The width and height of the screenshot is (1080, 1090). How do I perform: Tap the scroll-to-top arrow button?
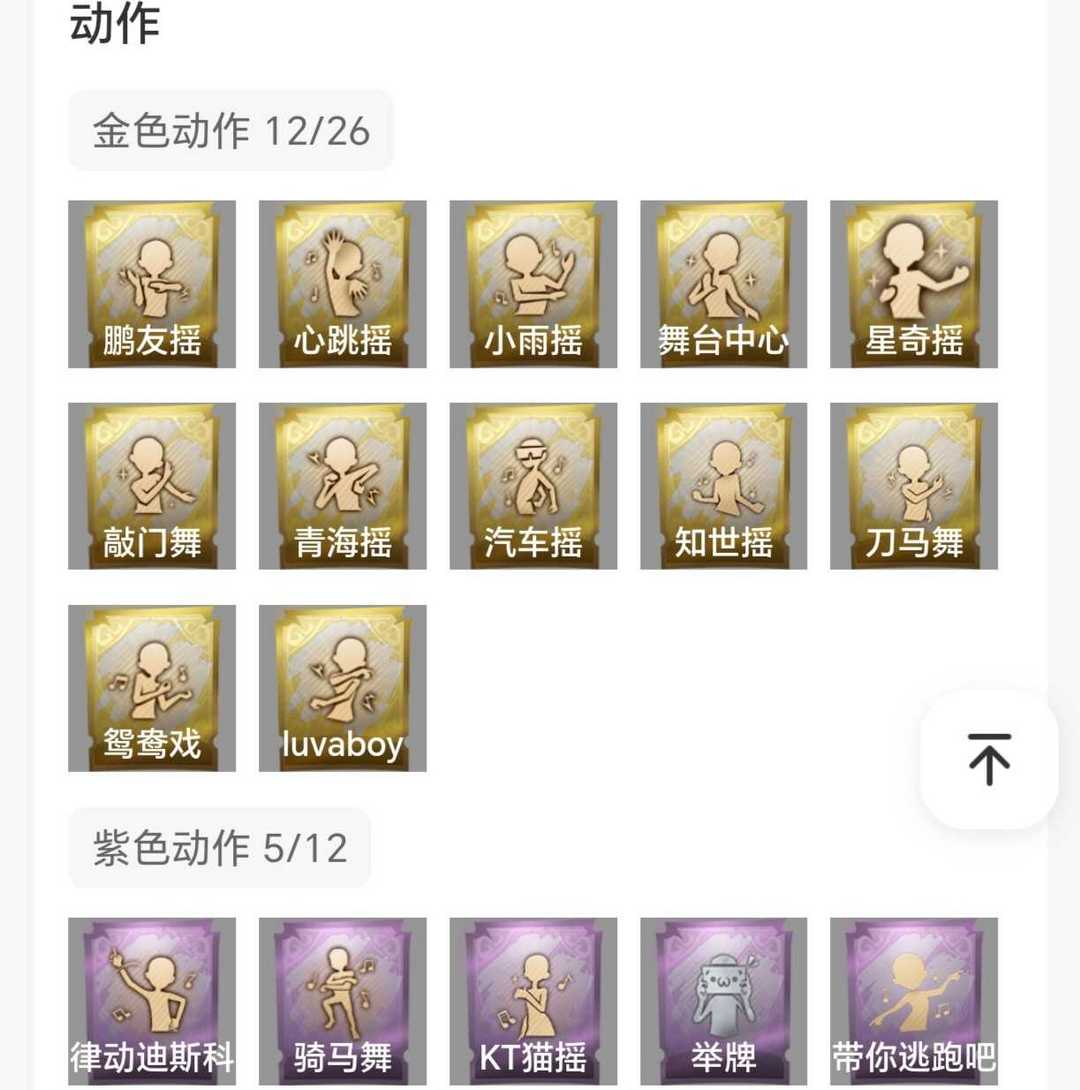[x=989, y=759]
